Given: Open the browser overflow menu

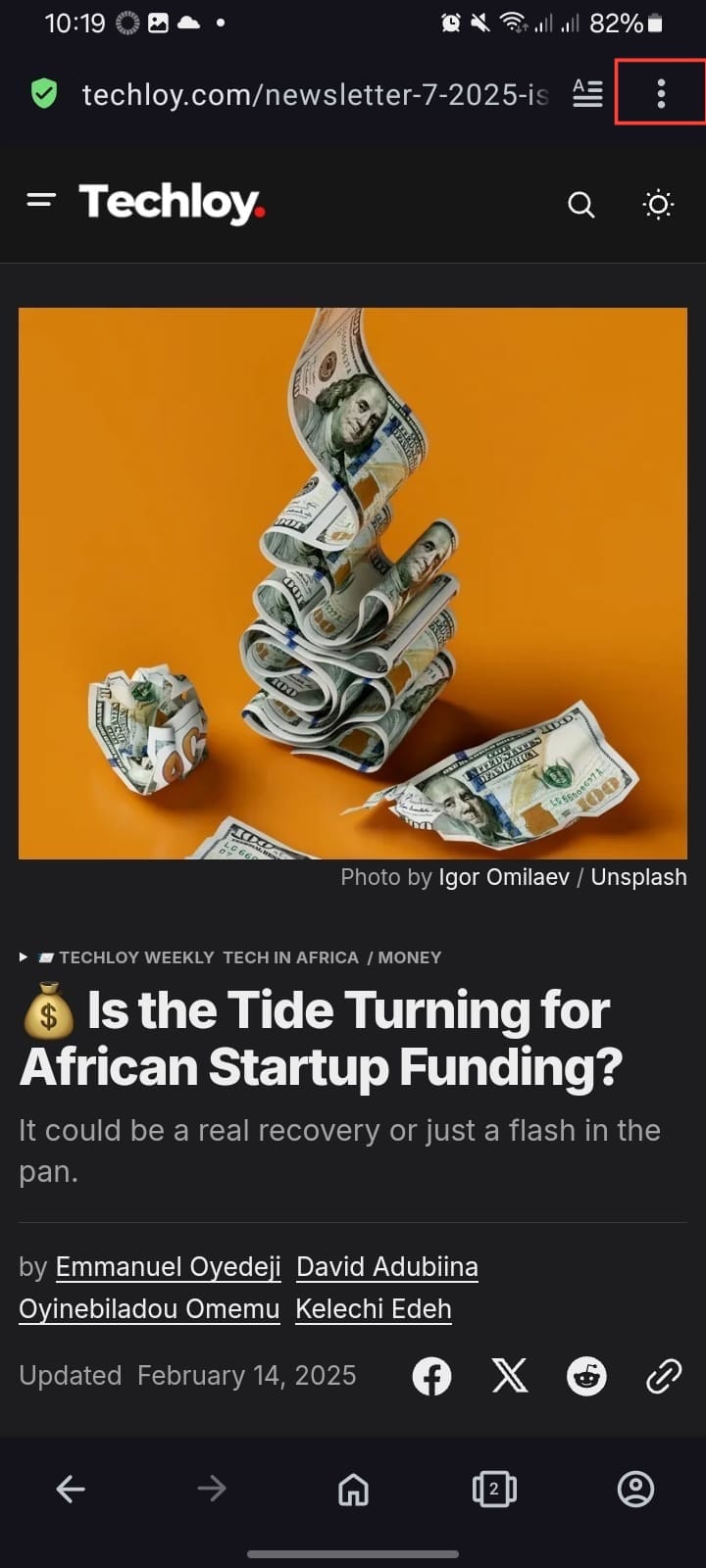Looking at the screenshot, I should tap(661, 93).
